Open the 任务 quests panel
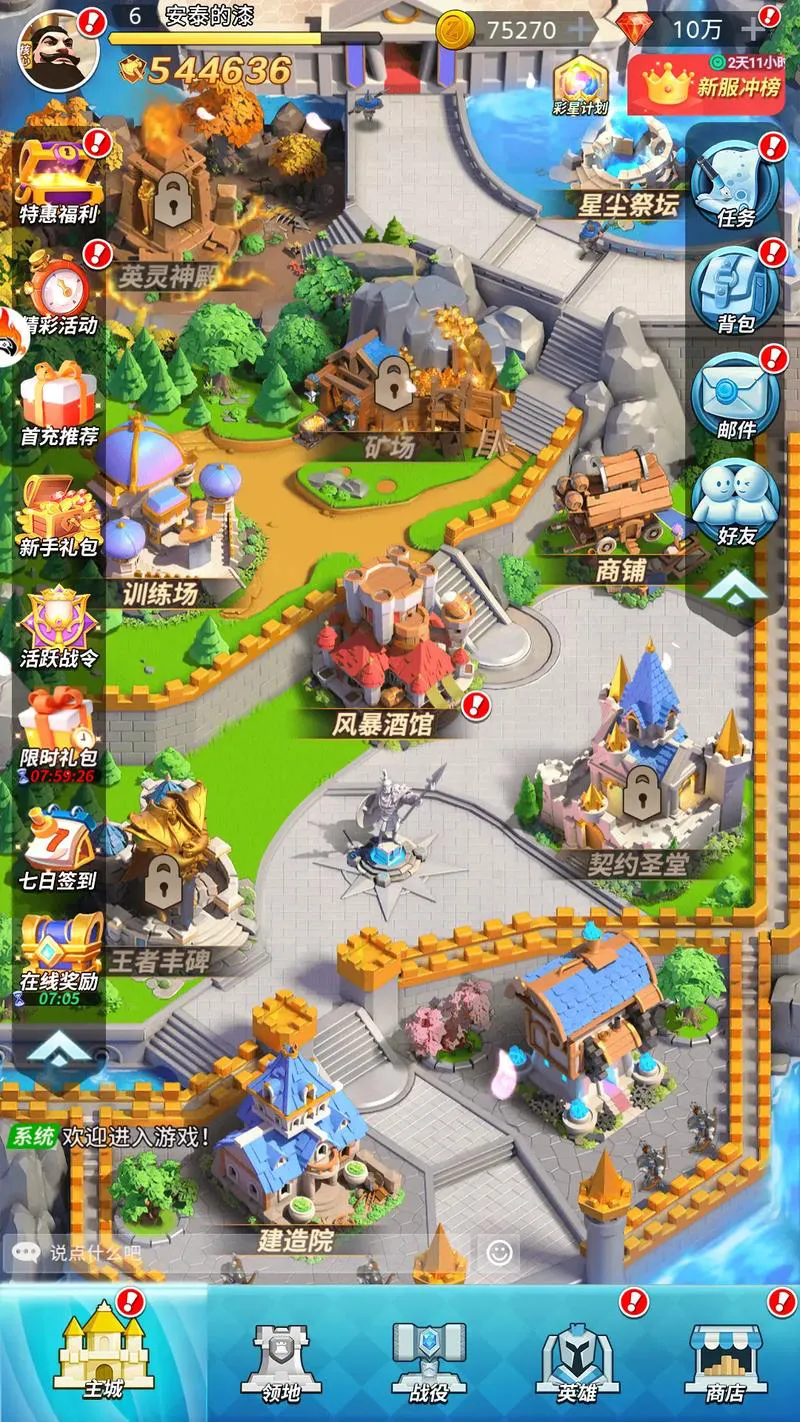The image size is (800, 1422). tap(736, 184)
